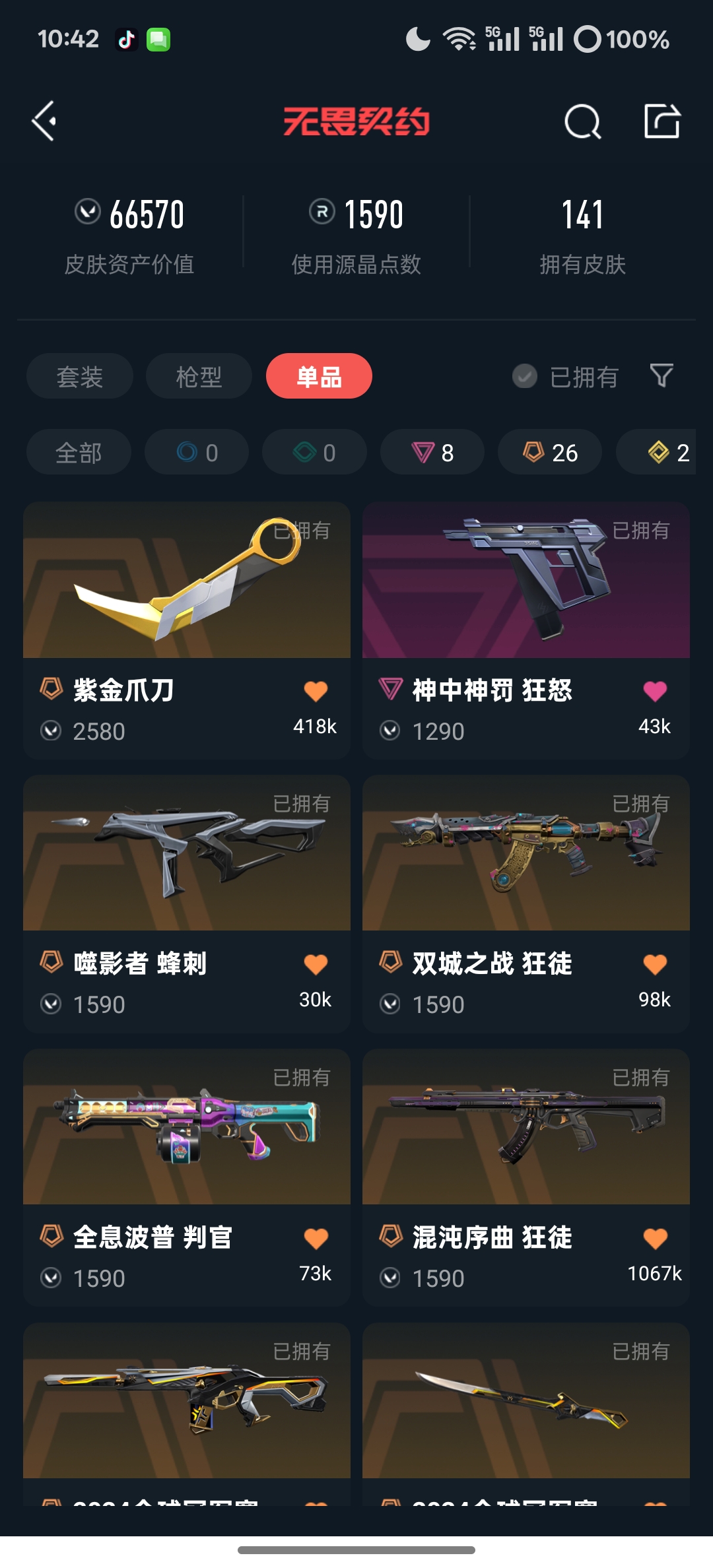The width and height of the screenshot is (713, 1568).
Task: Select the 单品 tab
Action: (319, 377)
